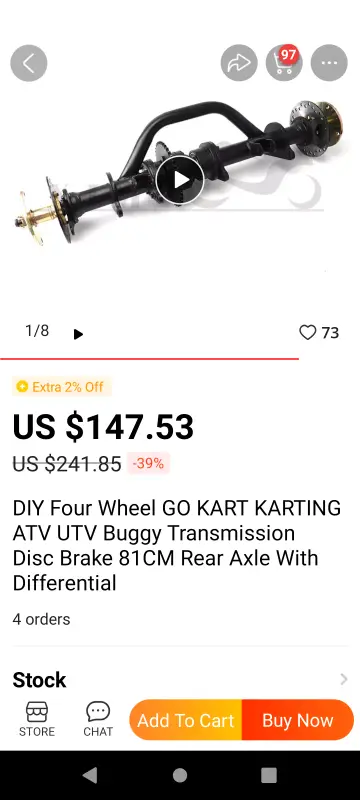Image resolution: width=360 pixels, height=800 pixels.
Task: Tap the small play icon beside 1/8
Action: coord(78,334)
